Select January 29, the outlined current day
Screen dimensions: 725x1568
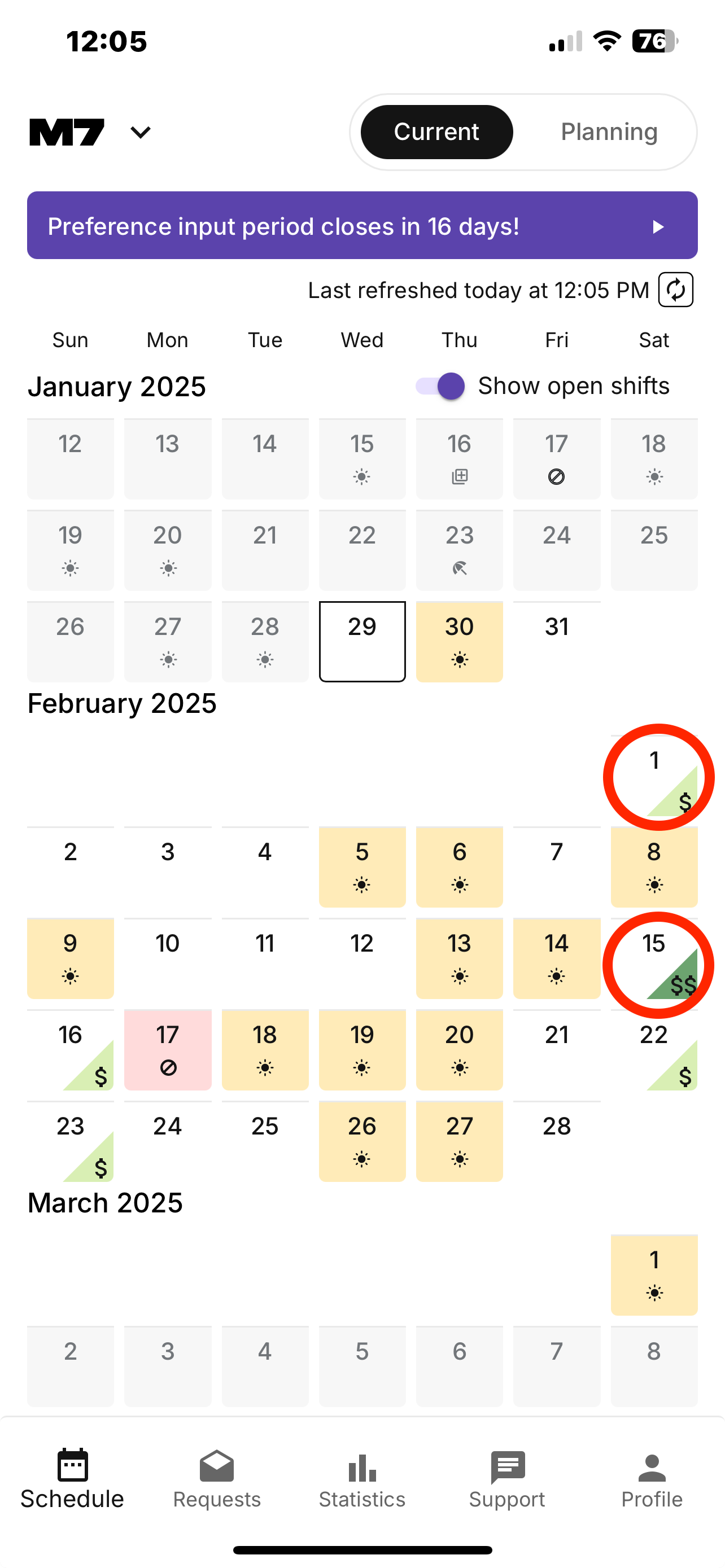[361, 641]
